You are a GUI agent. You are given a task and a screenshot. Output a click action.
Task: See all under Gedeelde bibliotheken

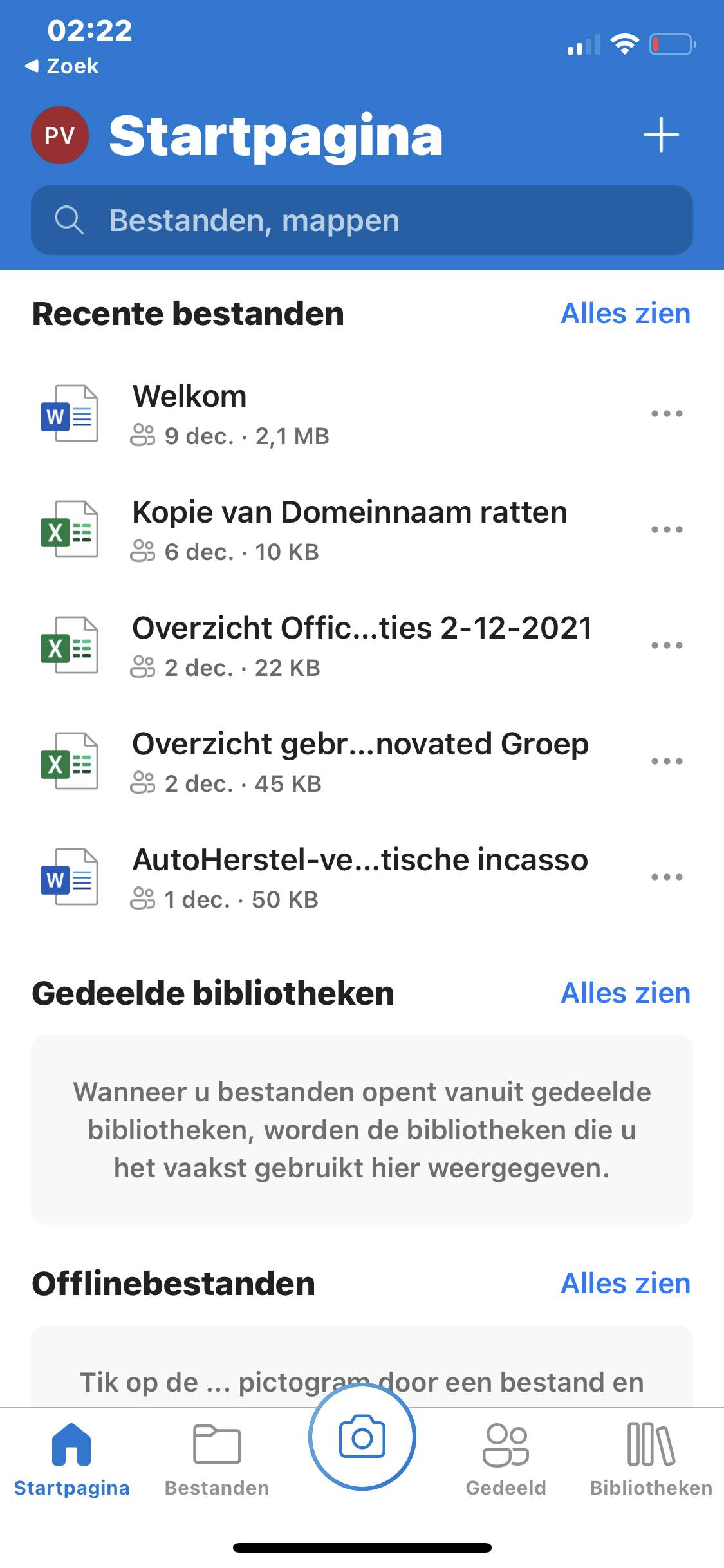pyautogui.click(x=625, y=993)
